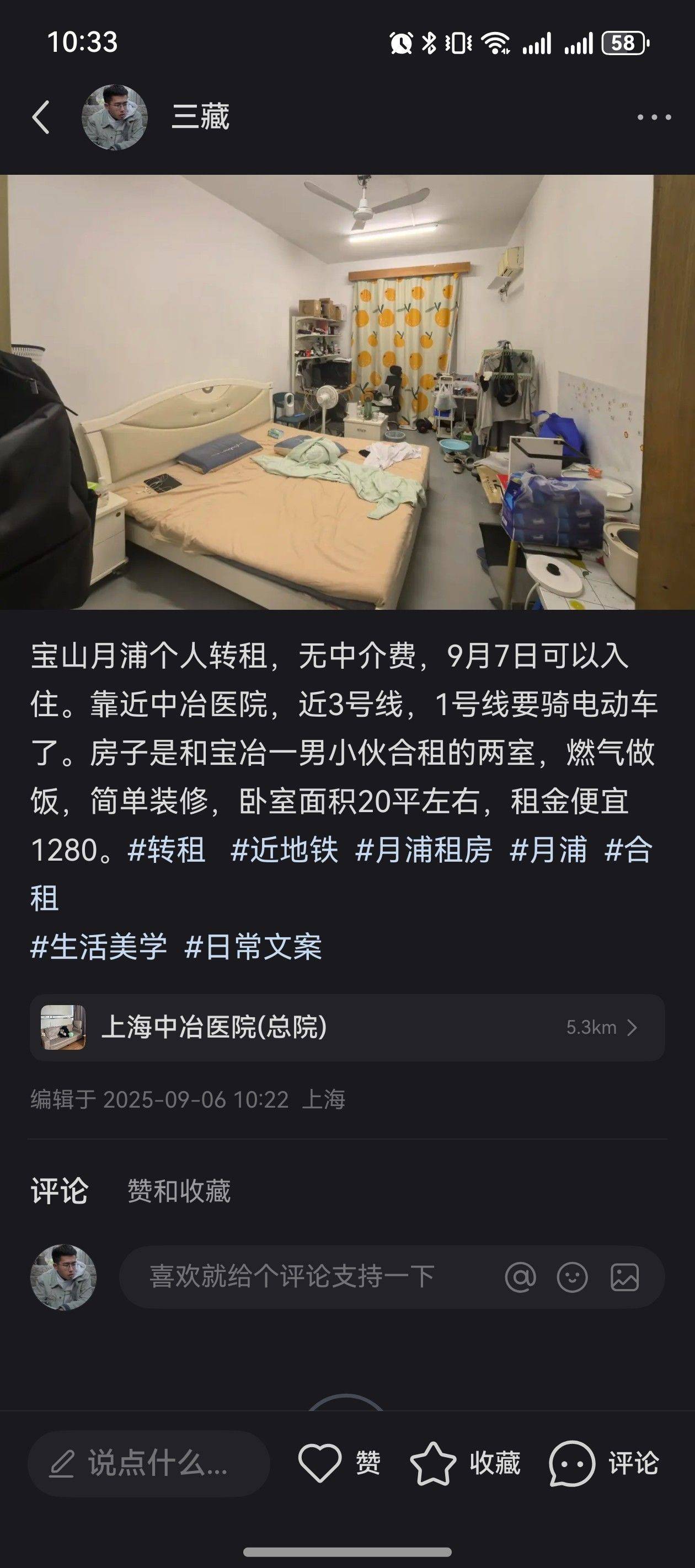Open comments via bottom 评论 bubble
The width and height of the screenshot is (695, 1568).
tap(603, 1463)
